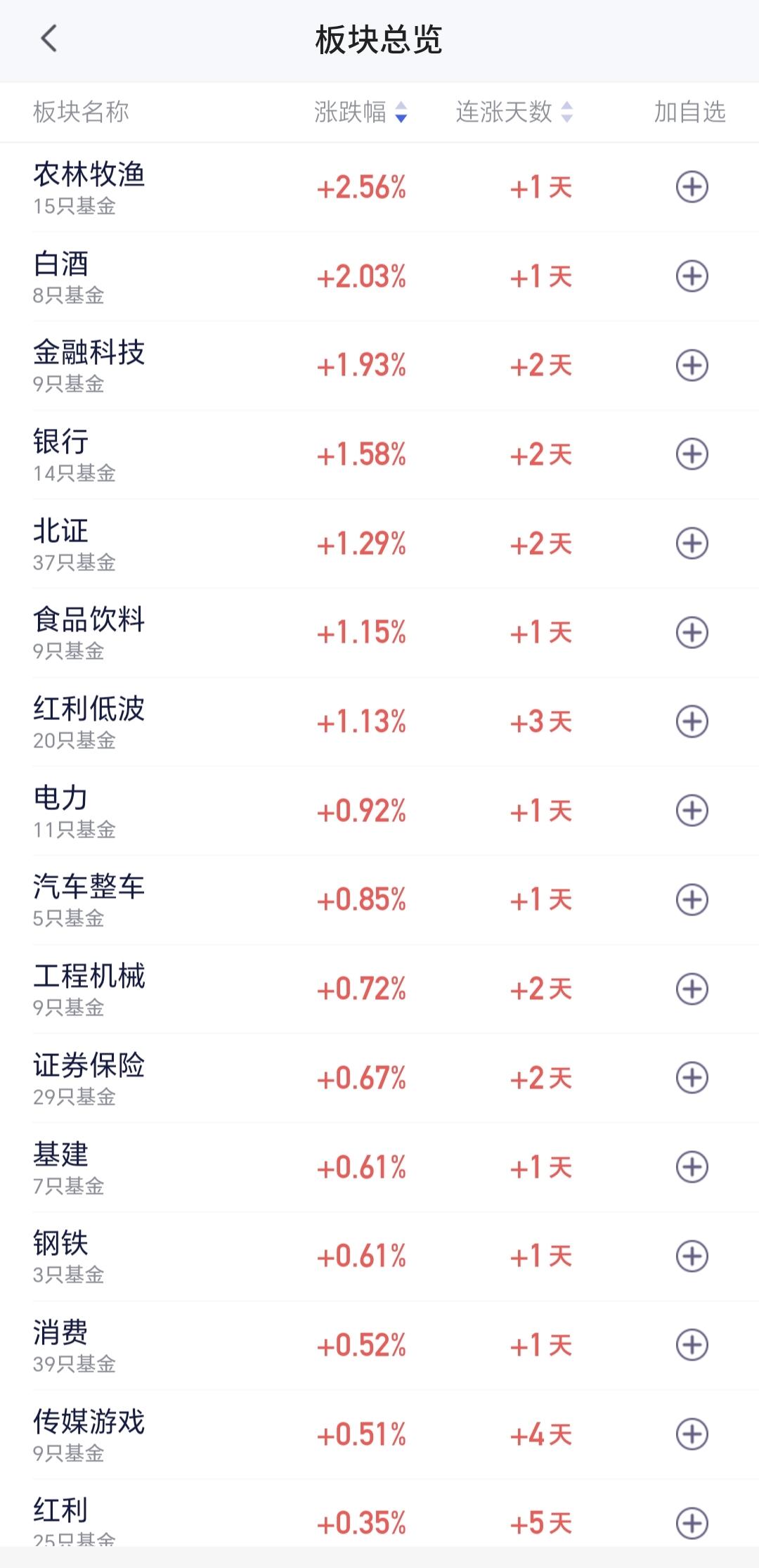Screen dimensions: 759x1568
Task: Add 电力 sector to watchlist
Action: 692,811
